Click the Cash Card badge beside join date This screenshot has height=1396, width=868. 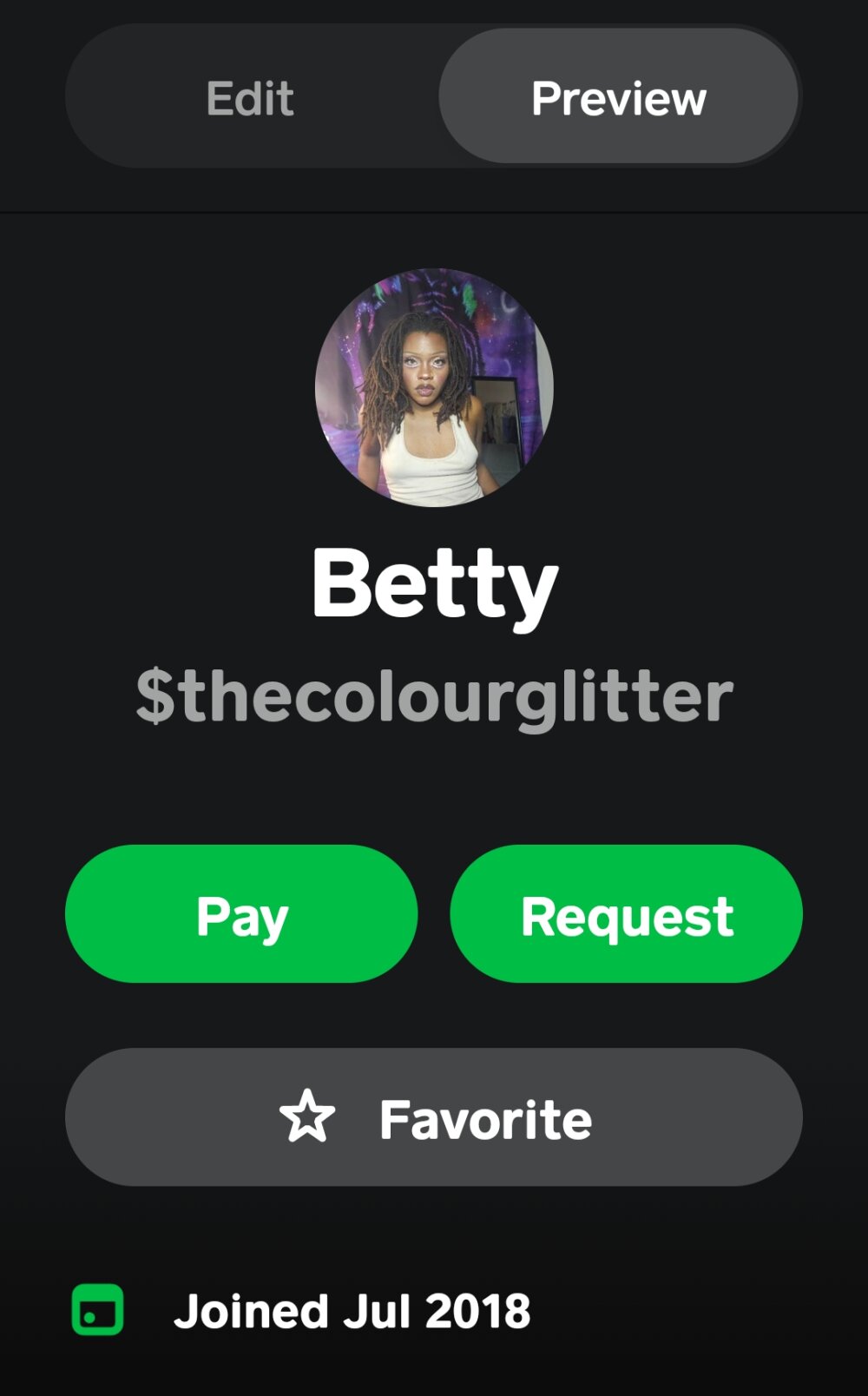click(98, 1314)
